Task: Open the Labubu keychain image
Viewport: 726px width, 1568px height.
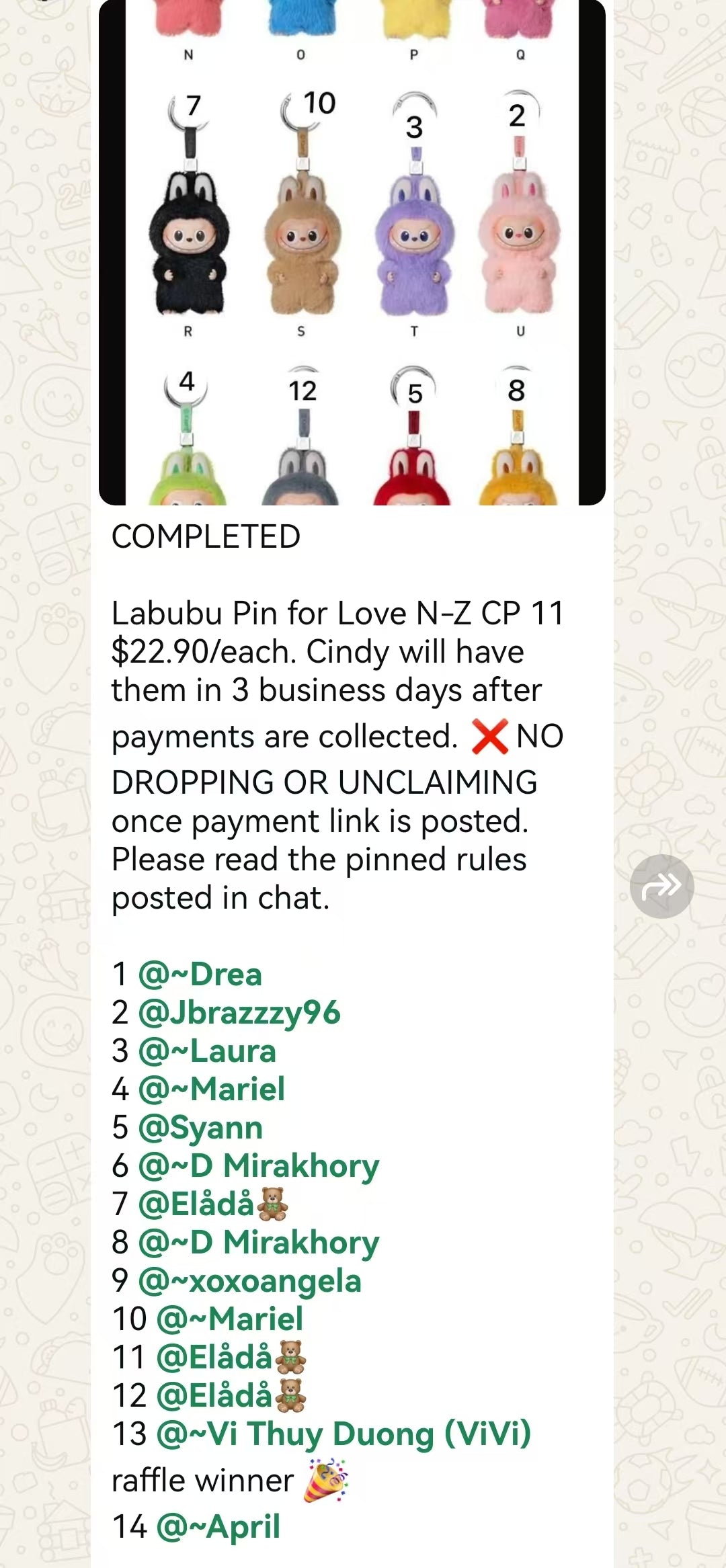Action: coord(352,252)
